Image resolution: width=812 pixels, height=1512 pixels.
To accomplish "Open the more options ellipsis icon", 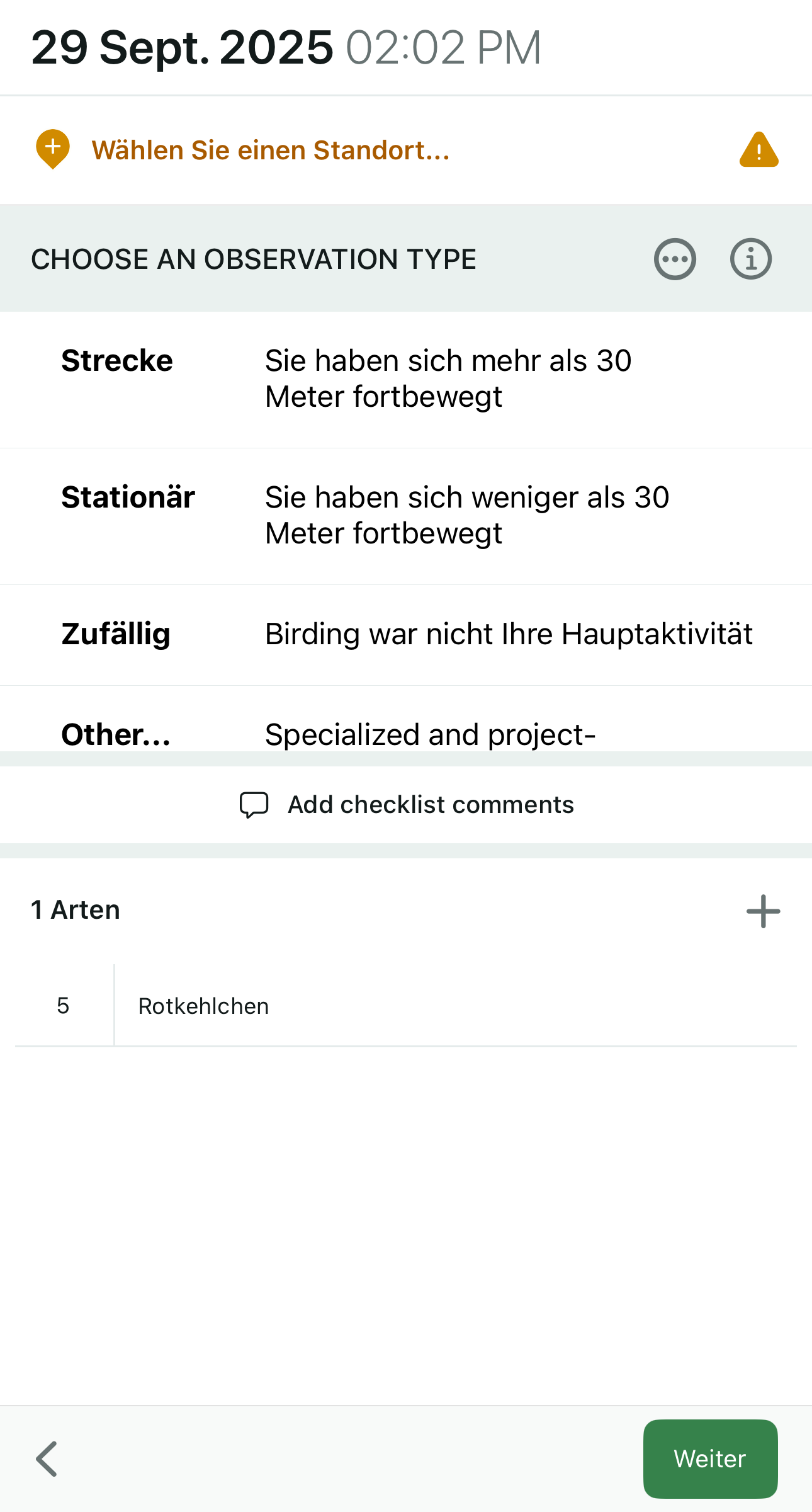I will point(675,259).
